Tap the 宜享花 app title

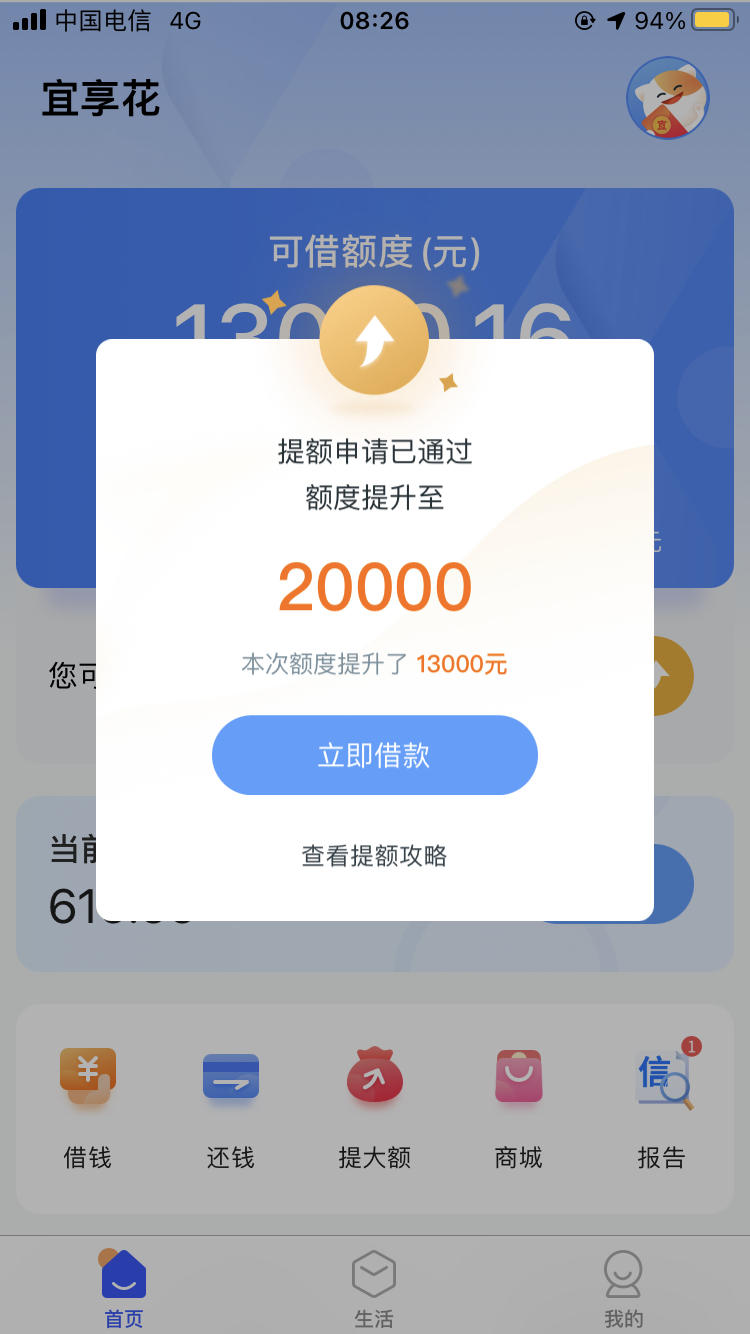tap(100, 100)
